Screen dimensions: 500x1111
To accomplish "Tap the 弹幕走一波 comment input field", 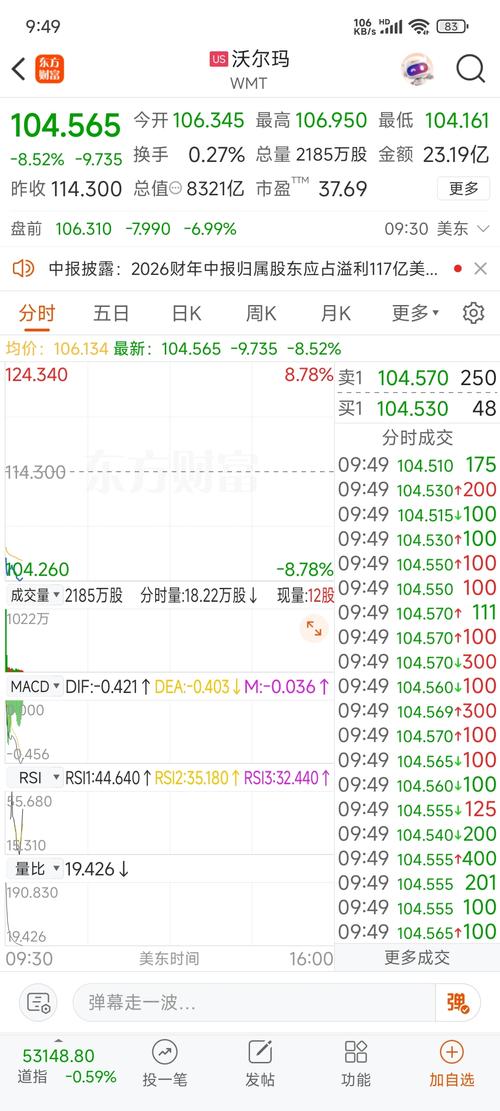I will (x=254, y=1003).
